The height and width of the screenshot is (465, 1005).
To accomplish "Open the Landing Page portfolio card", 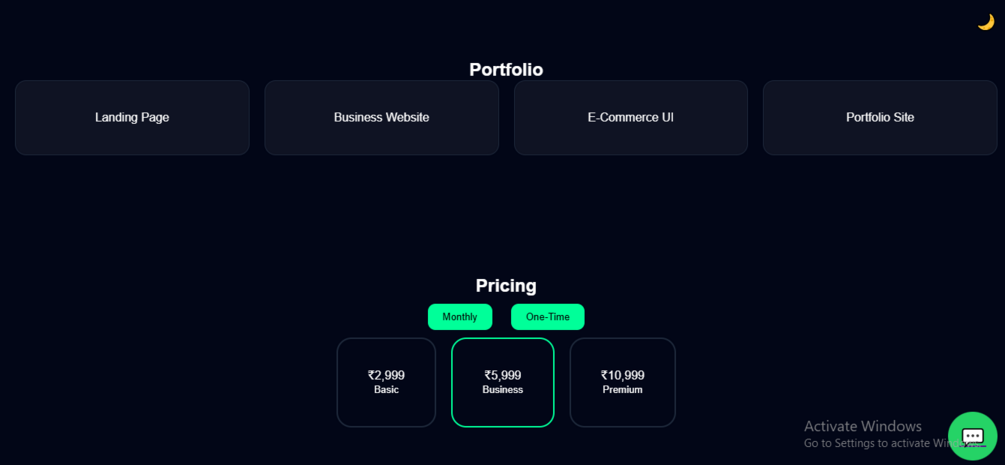I will coord(132,117).
